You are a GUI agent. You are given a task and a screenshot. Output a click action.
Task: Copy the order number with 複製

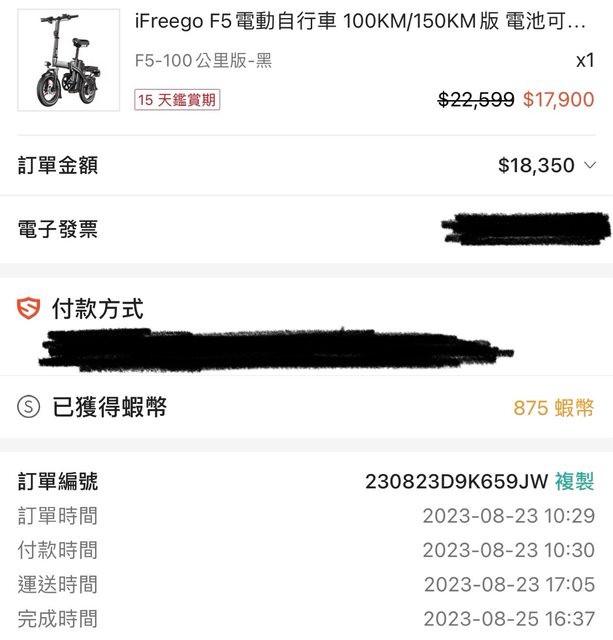click(575, 482)
